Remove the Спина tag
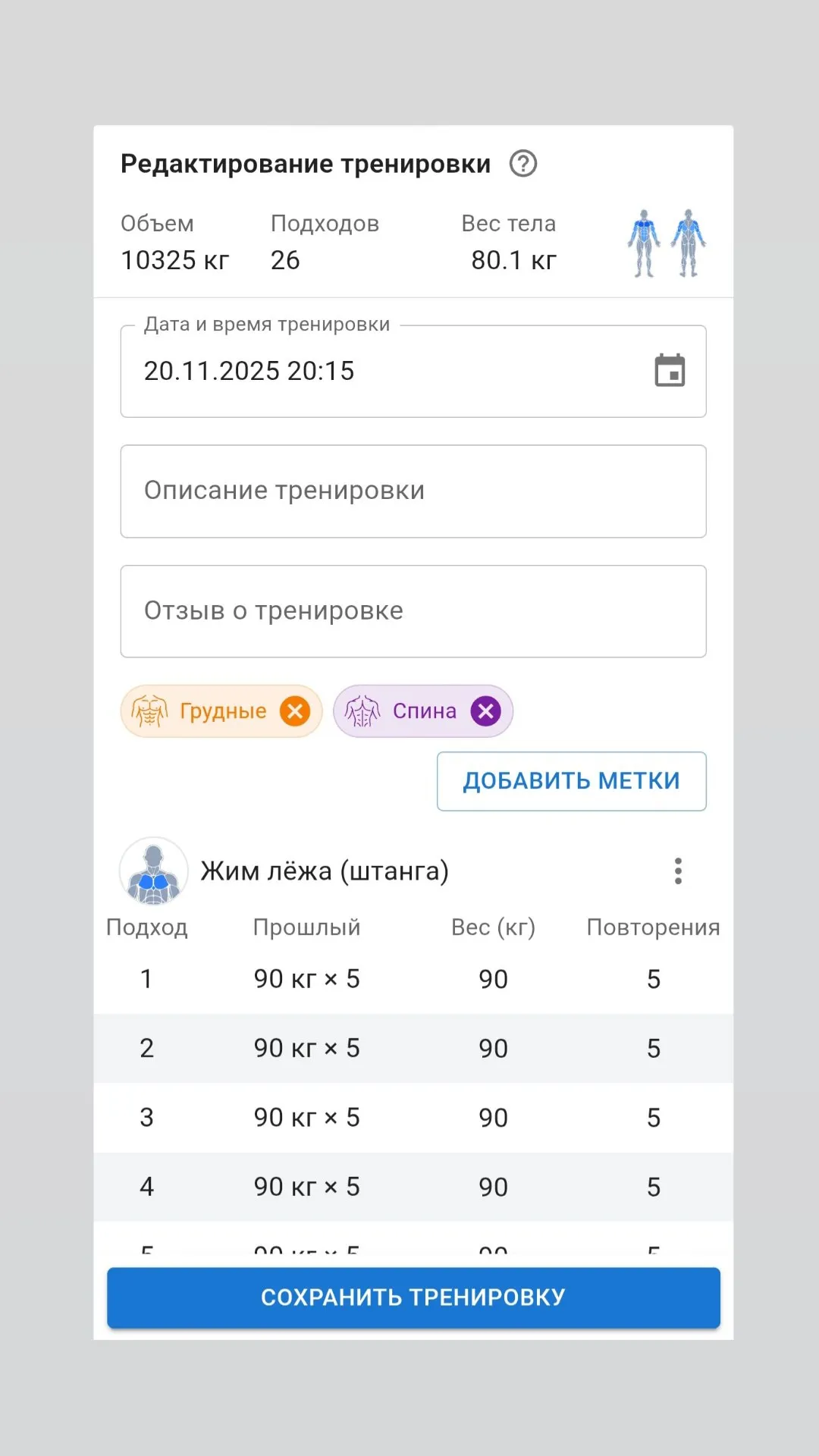The image size is (819, 1456). pos(486,711)
